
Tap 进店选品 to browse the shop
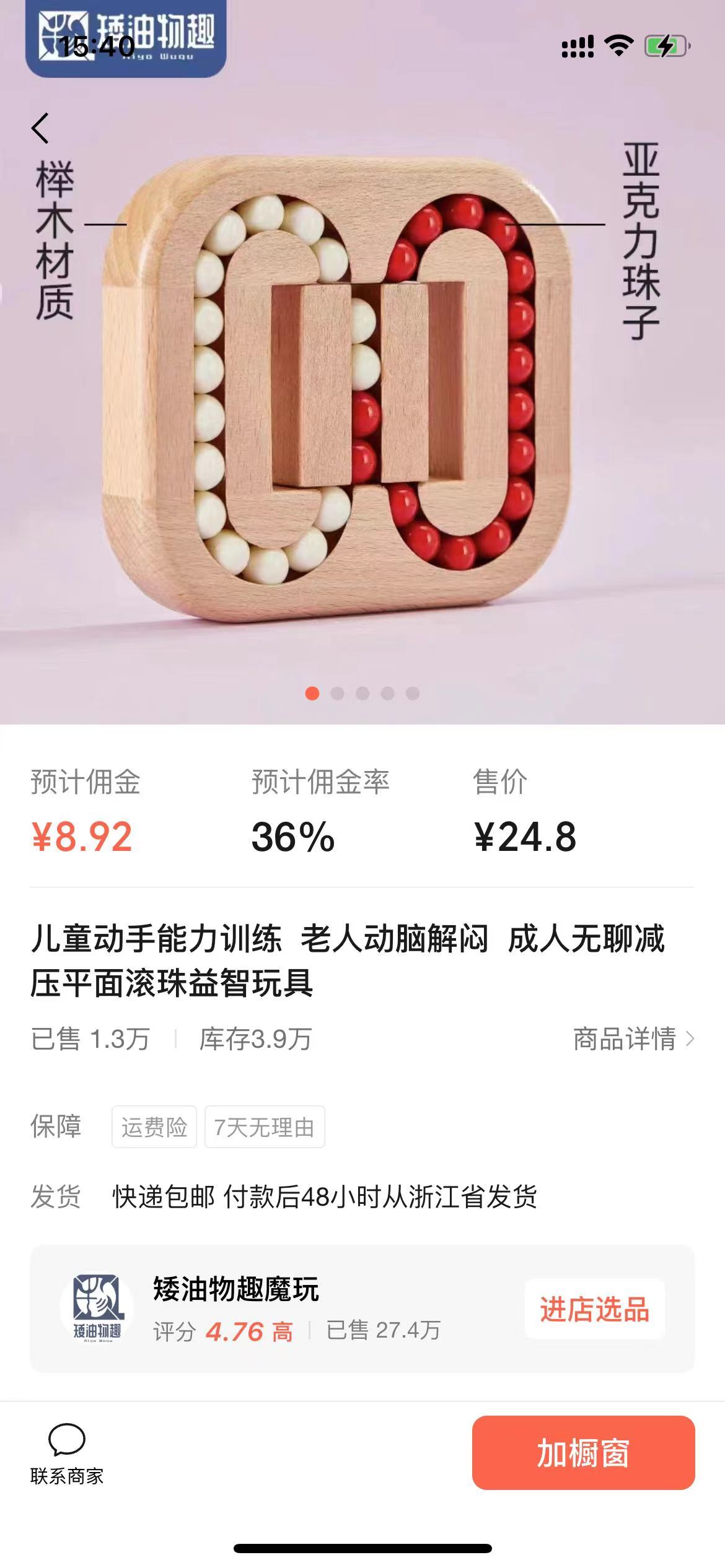tap(594, 1309)
